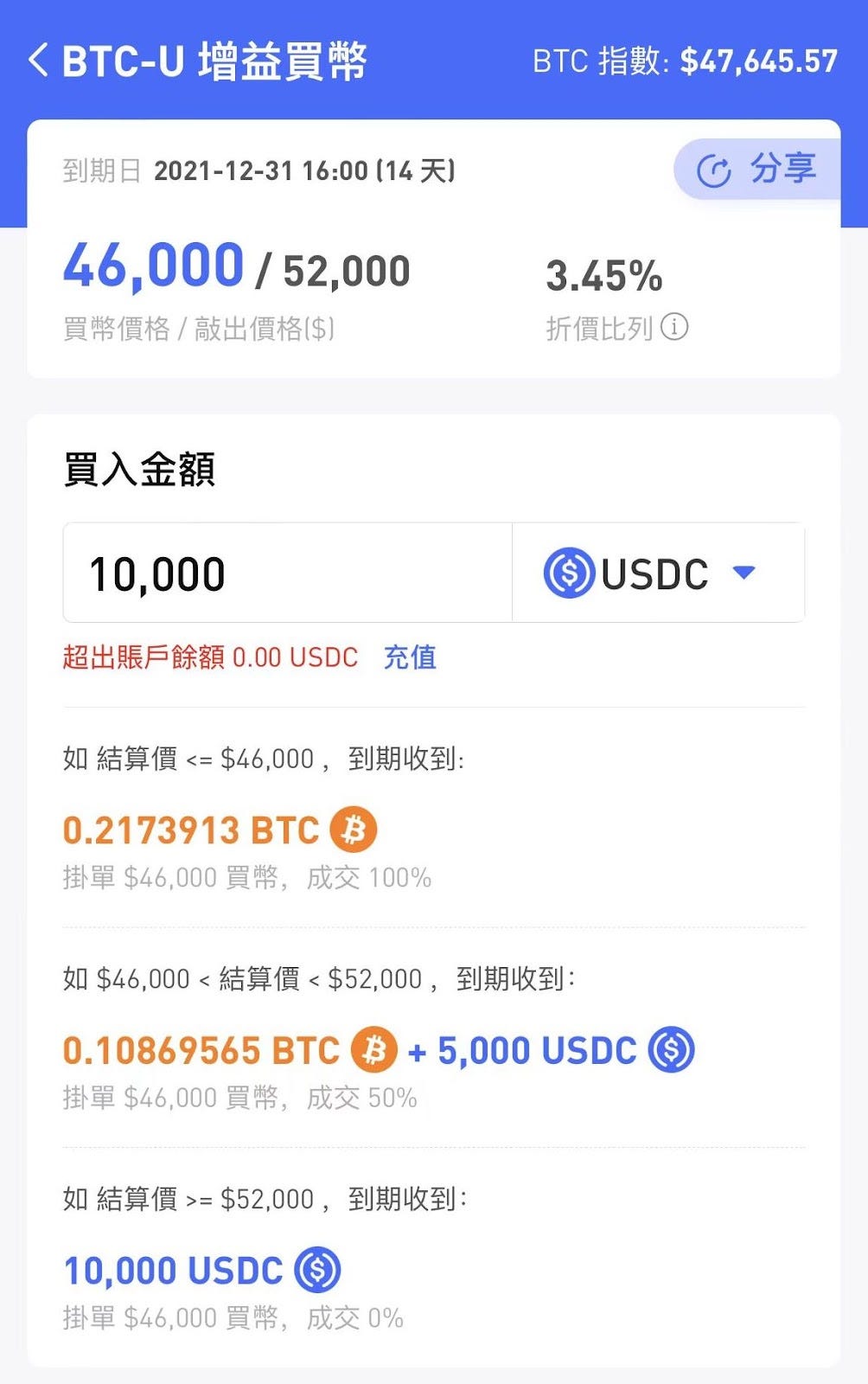Tap the back arrow to exit BTC-U page
The height and width of the screenshot is (1384, 868).
(x=35, y=61)
